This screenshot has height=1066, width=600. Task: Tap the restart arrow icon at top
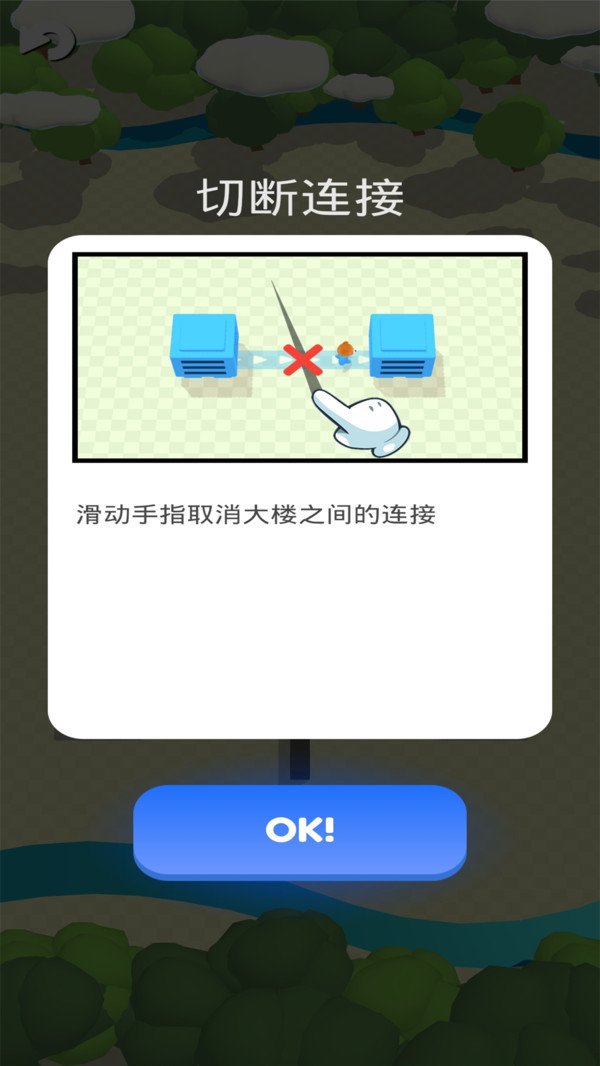50,42
